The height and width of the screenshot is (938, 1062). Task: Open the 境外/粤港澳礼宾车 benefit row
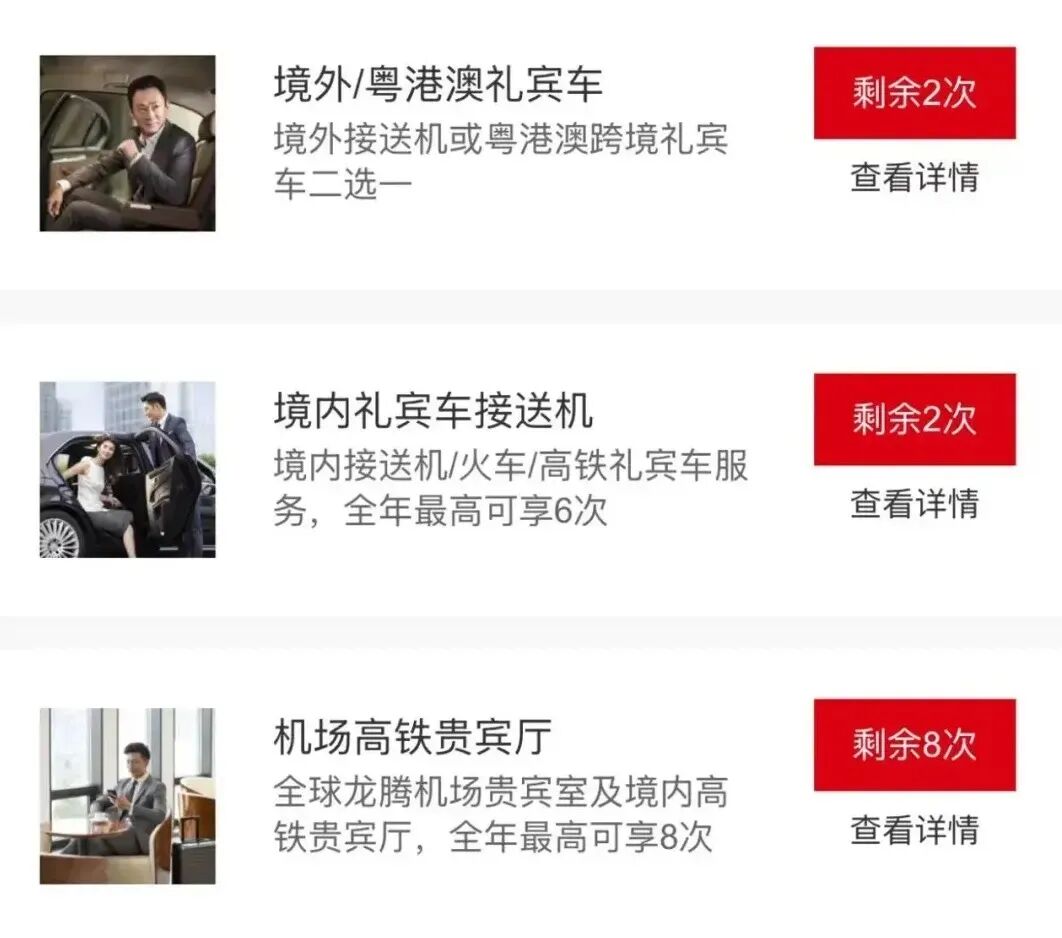[438, 86]
